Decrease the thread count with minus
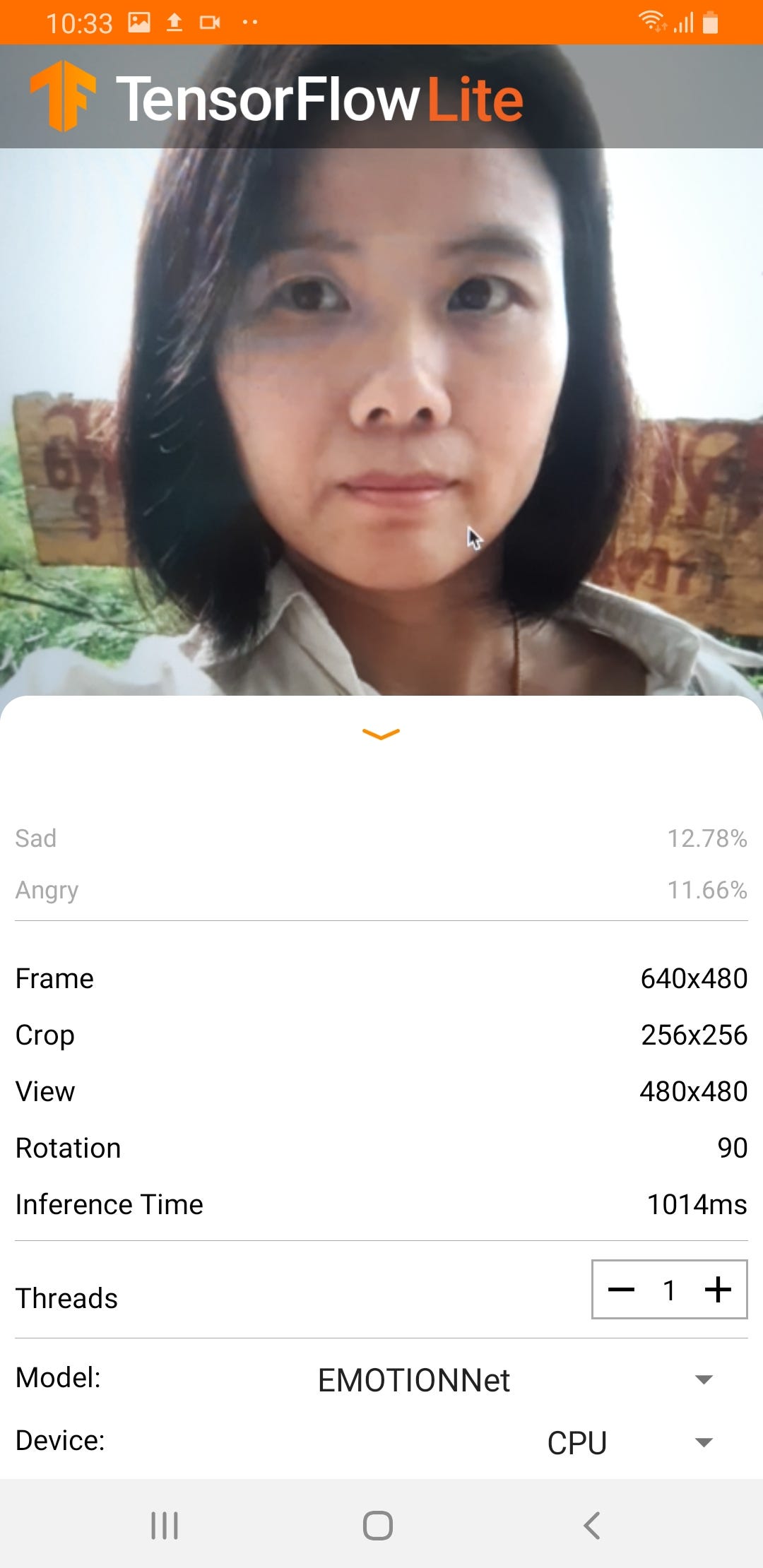Screen dimensions: 763x1568 click(621, 1290)
